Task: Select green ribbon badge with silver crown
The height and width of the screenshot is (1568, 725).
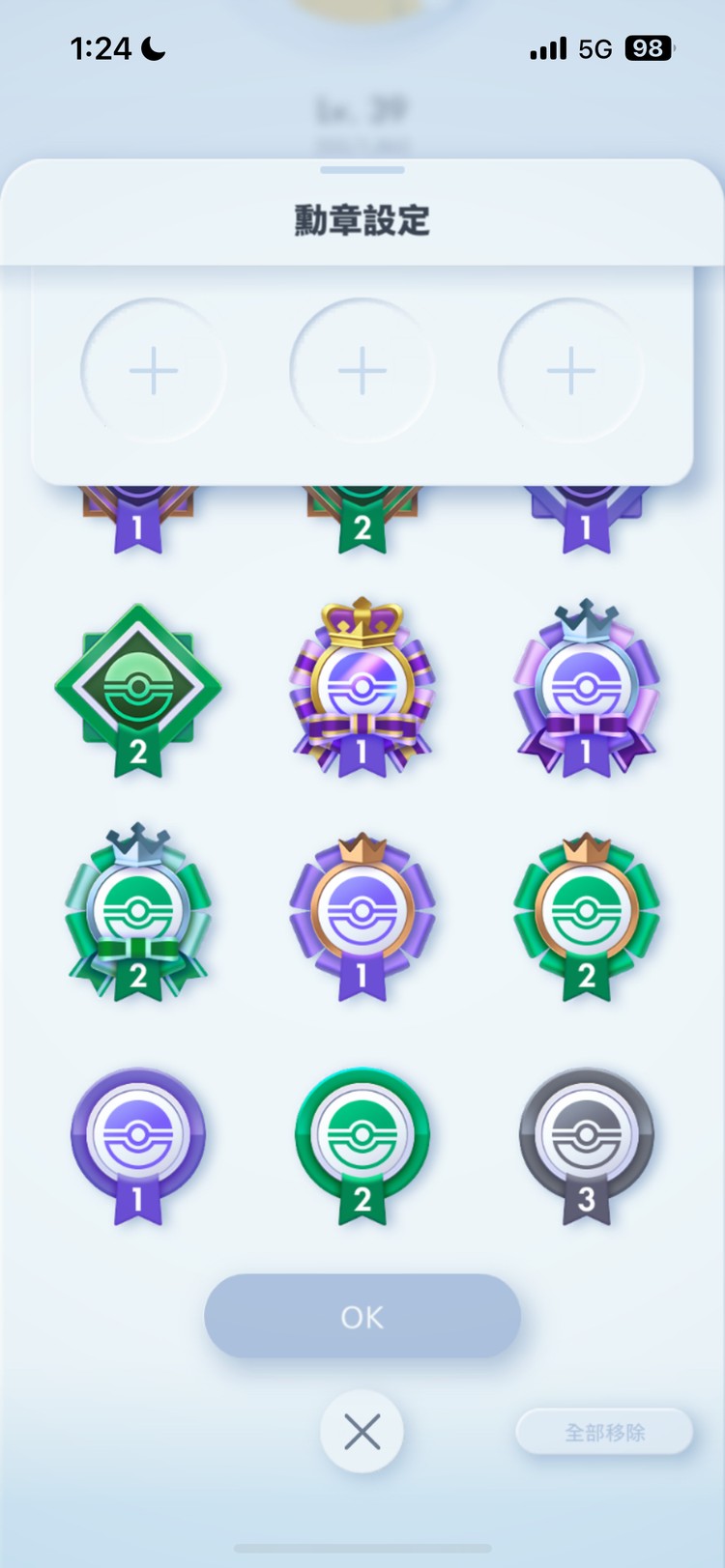Action: point(137,914)
